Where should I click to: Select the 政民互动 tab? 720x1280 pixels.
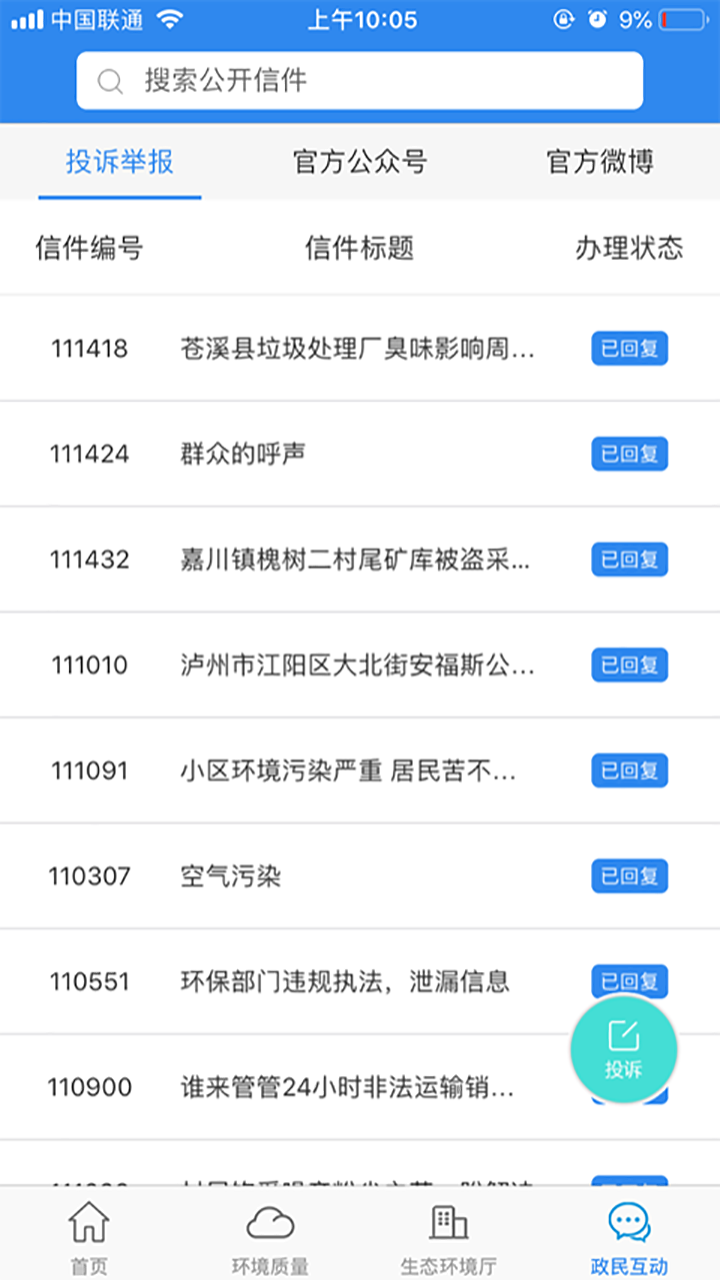tap(629, 1238)
